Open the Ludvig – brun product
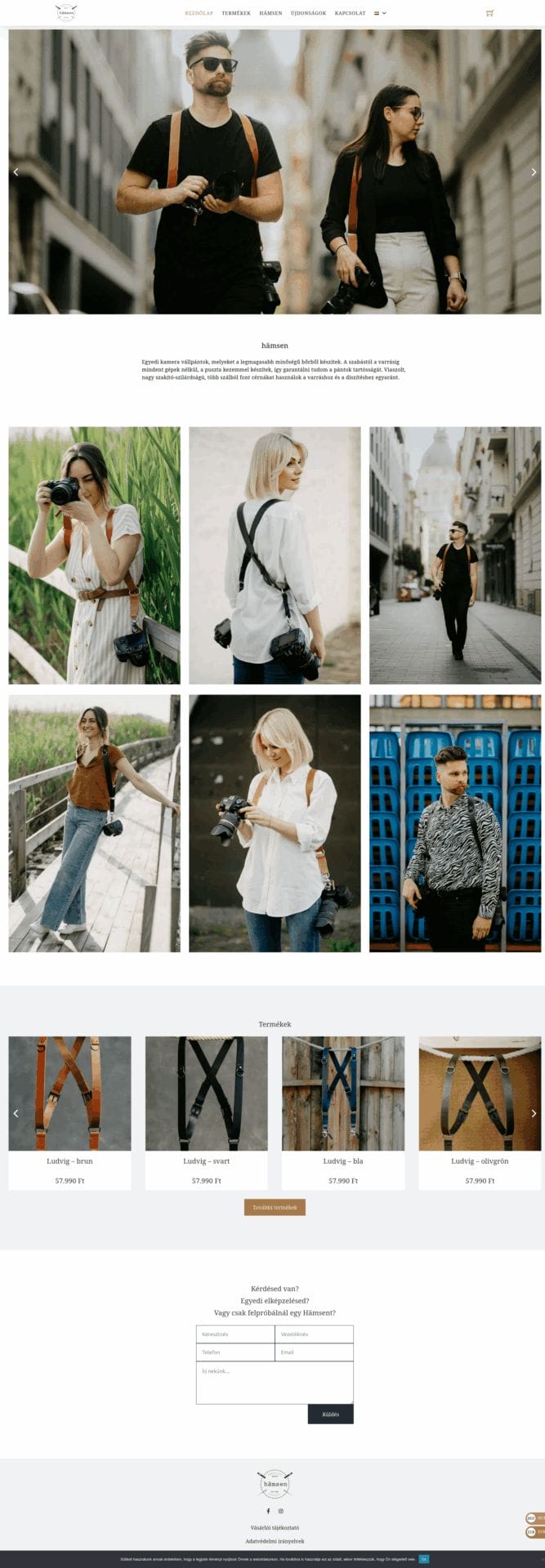This screenshot has width=545, height=1568. coord(69,1160)
